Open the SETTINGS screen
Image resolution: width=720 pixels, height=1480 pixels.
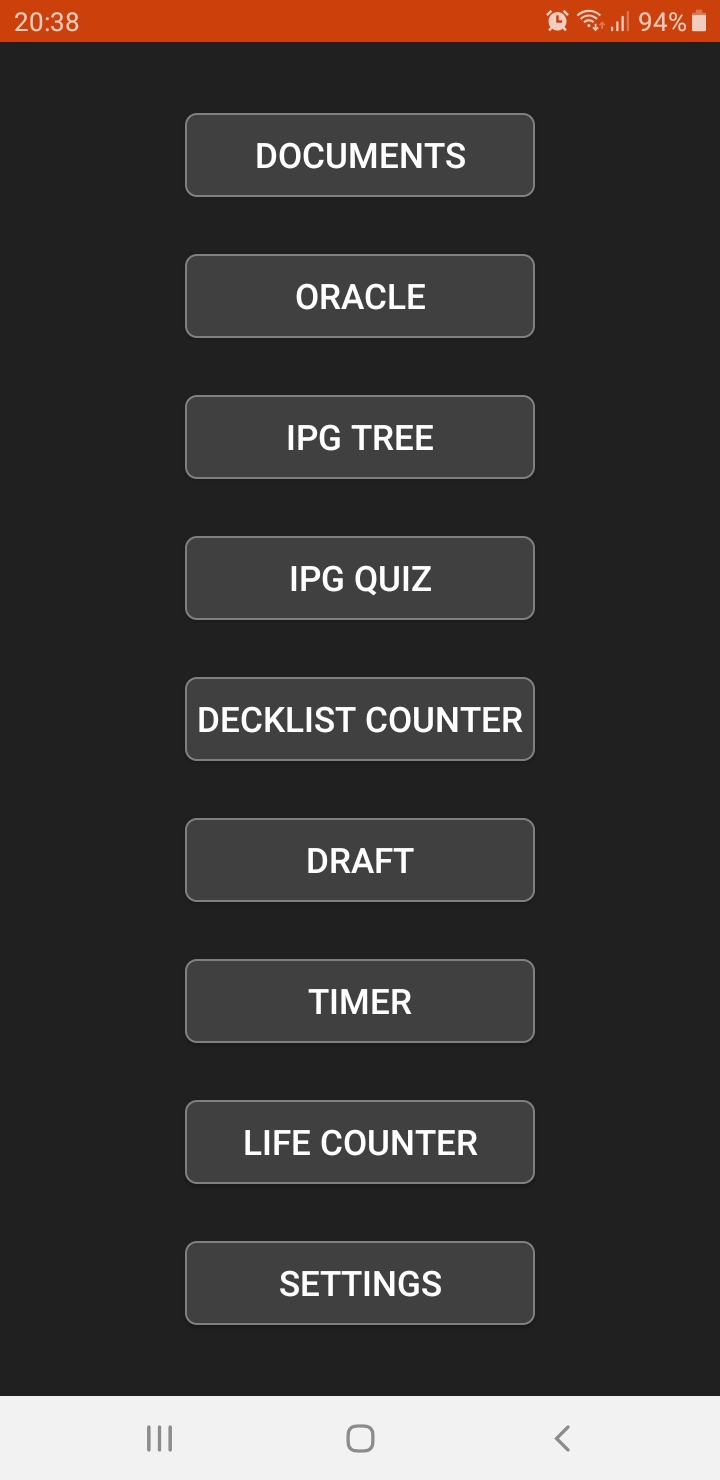click(x=360, y=1283)
